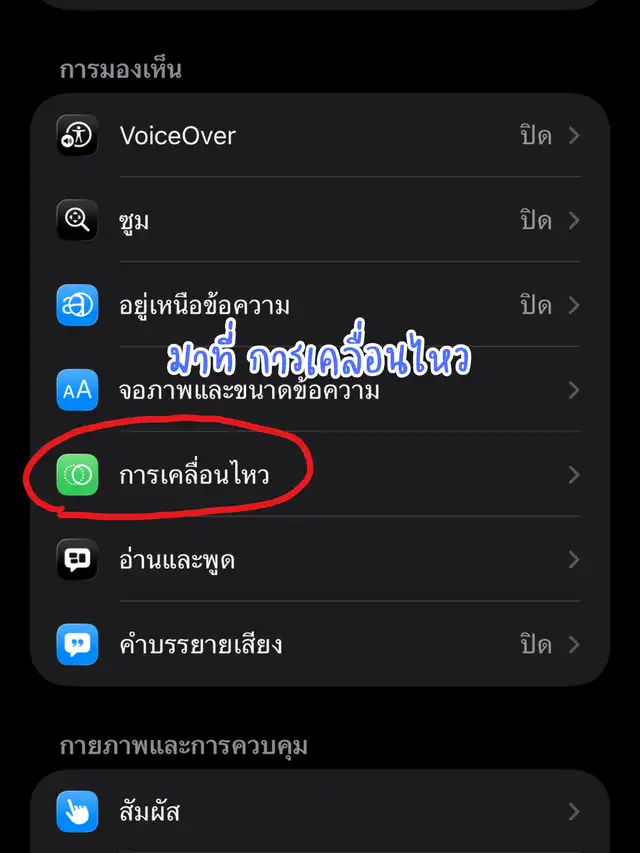Open อ่านและพูด (Read & Speak) row
Screen dimensions: 640x853
pos(320,559)
